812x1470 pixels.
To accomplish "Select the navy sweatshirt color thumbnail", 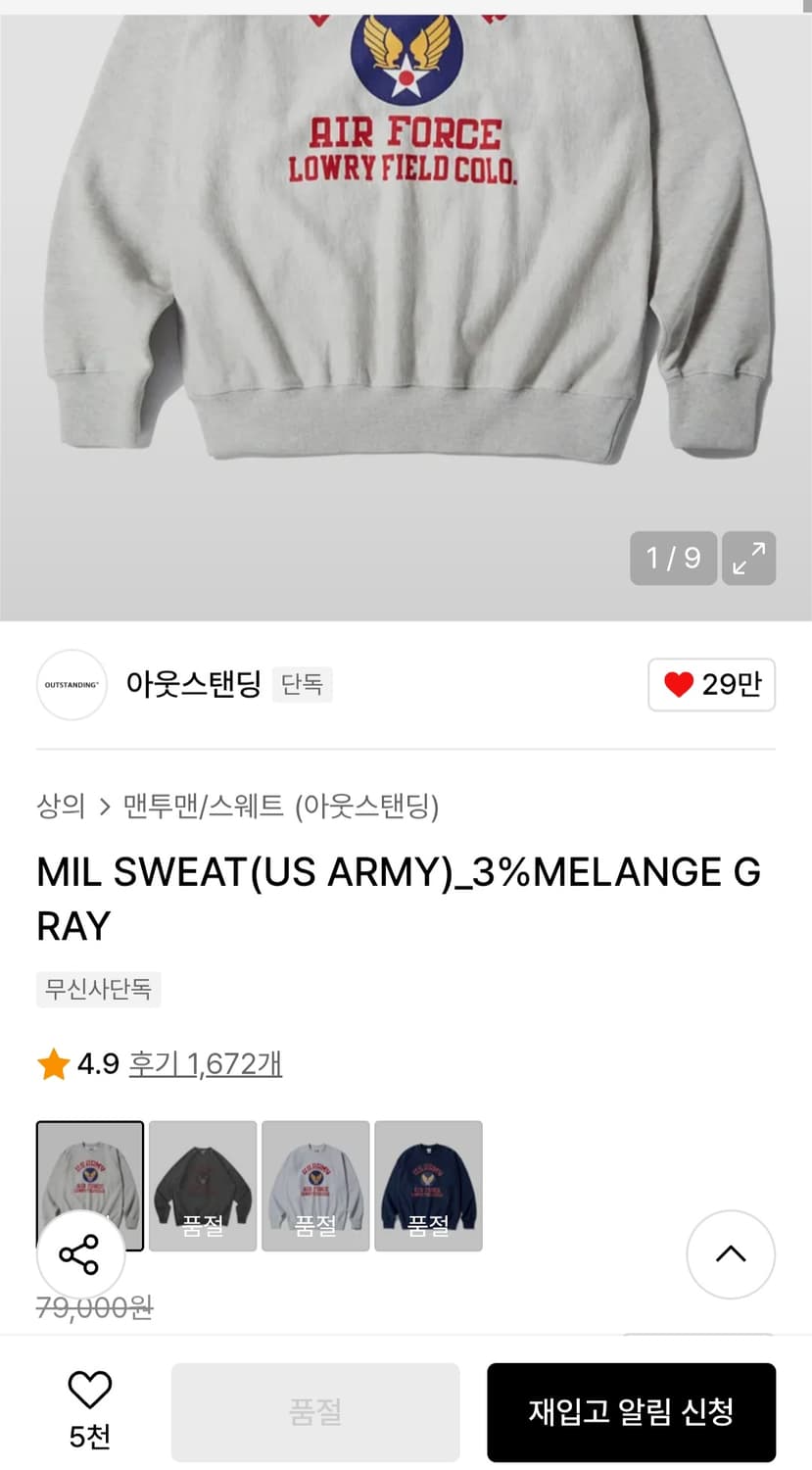I will tap(428, 1185).
